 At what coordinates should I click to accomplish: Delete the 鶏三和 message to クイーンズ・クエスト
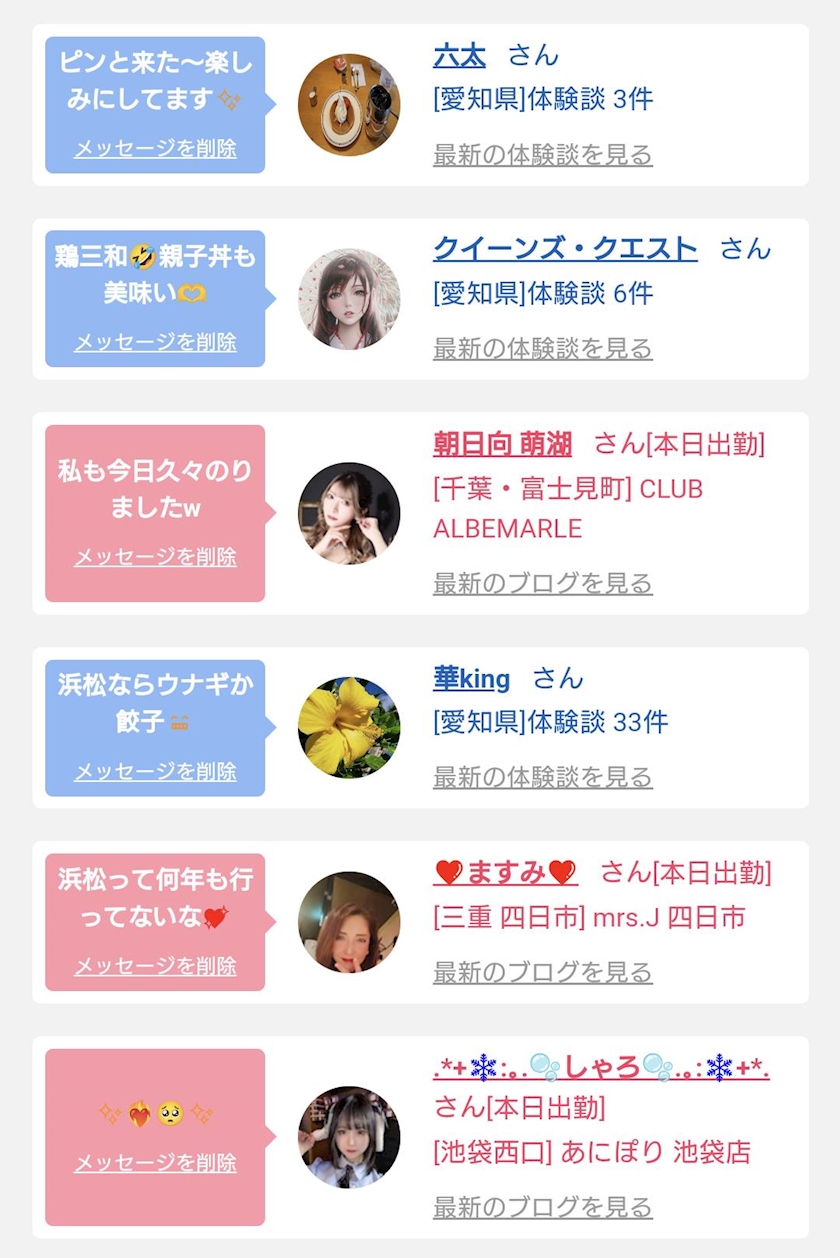click(x=155, y=342)
